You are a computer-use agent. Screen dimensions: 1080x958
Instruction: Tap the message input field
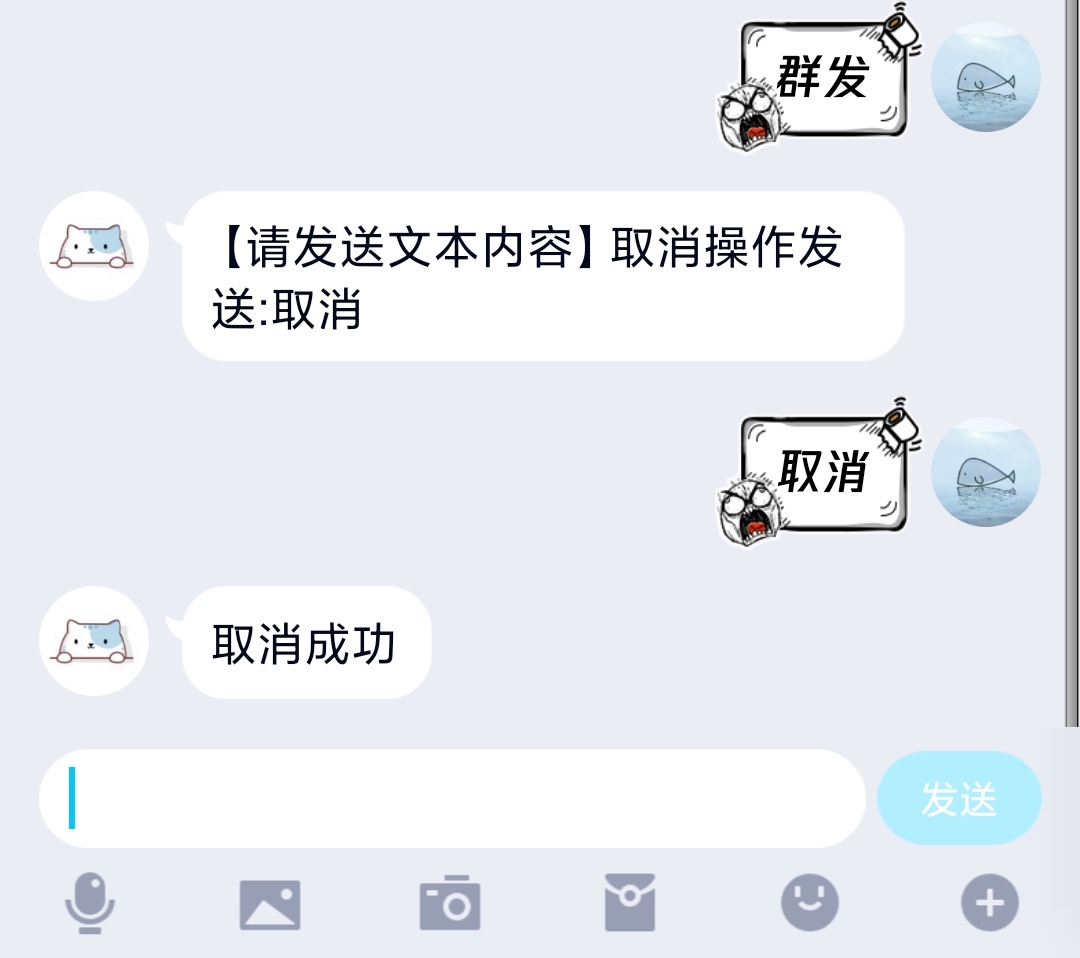(450, 798)
